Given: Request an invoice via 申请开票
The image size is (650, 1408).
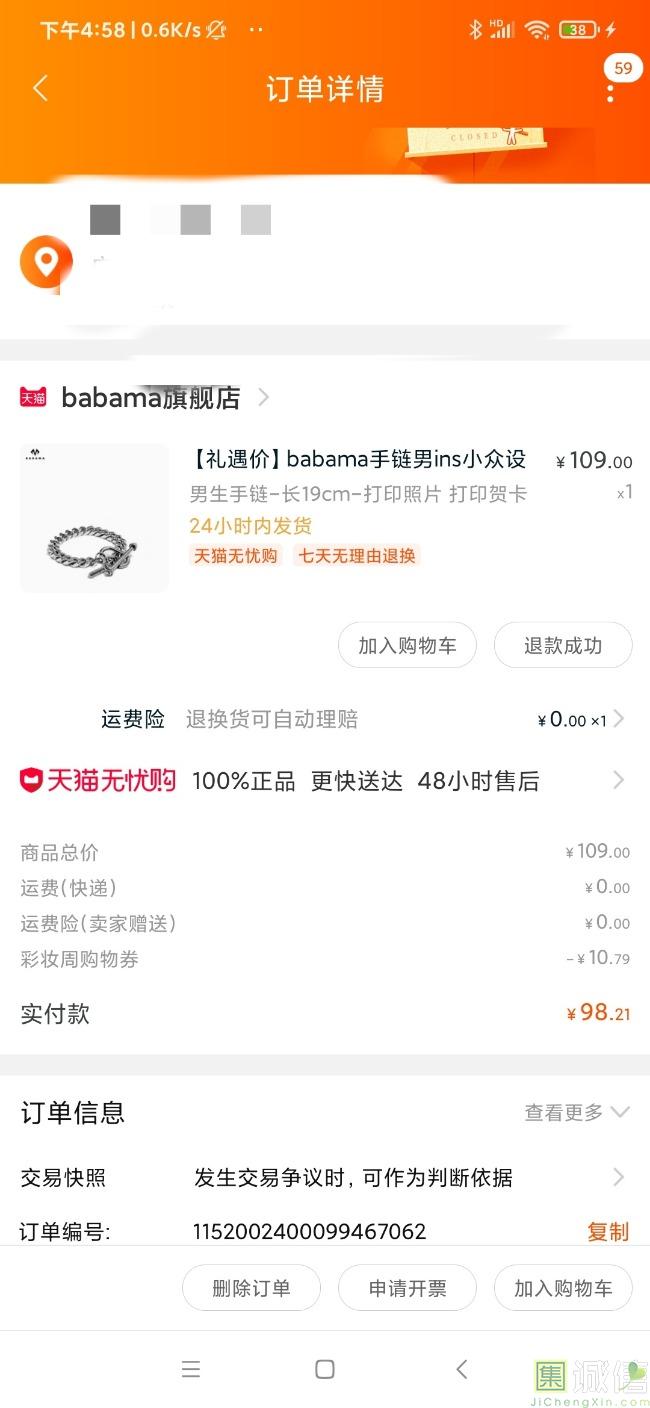Looking at the screenshot, I should point(407,1288).
